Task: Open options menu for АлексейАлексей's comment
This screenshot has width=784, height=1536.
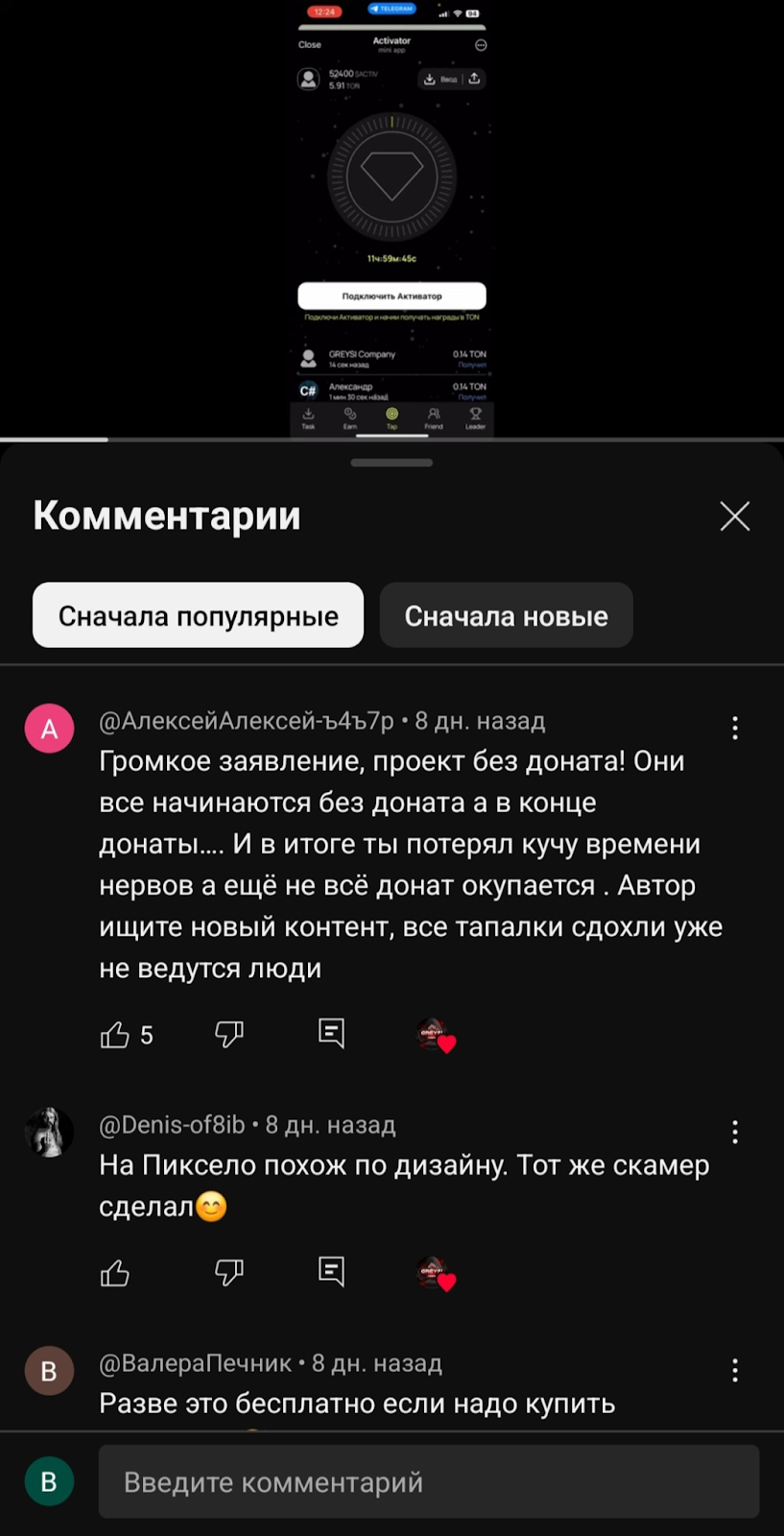Action: coord(735,728)
